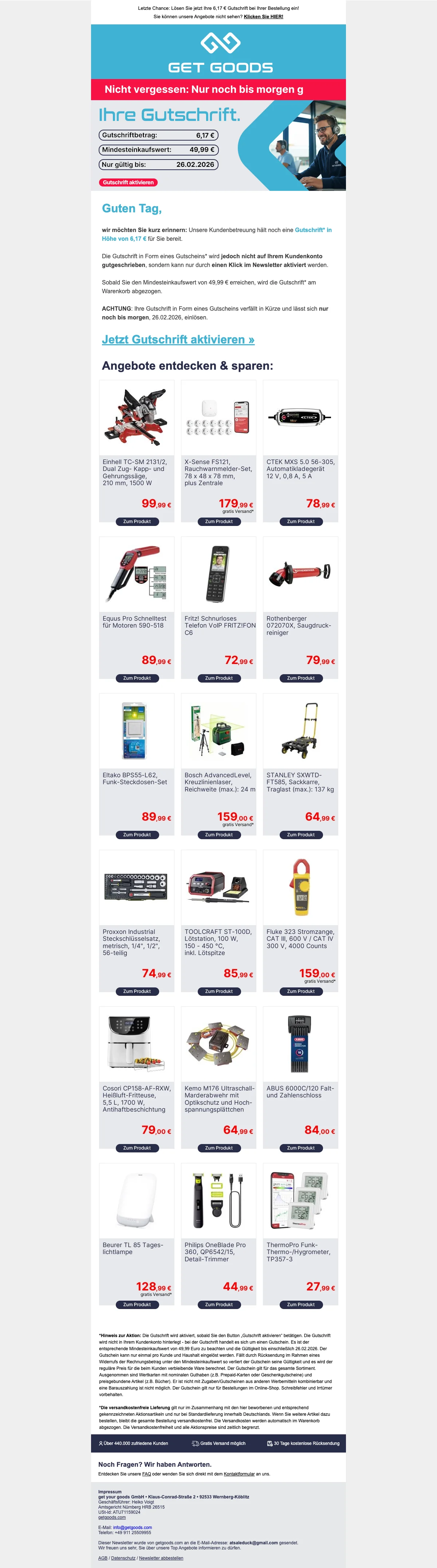Viewport: 437px width, 1568px height.
Task: Activate the credit with the red 'Gutschrift aktivieren' button
Action: 128,182
